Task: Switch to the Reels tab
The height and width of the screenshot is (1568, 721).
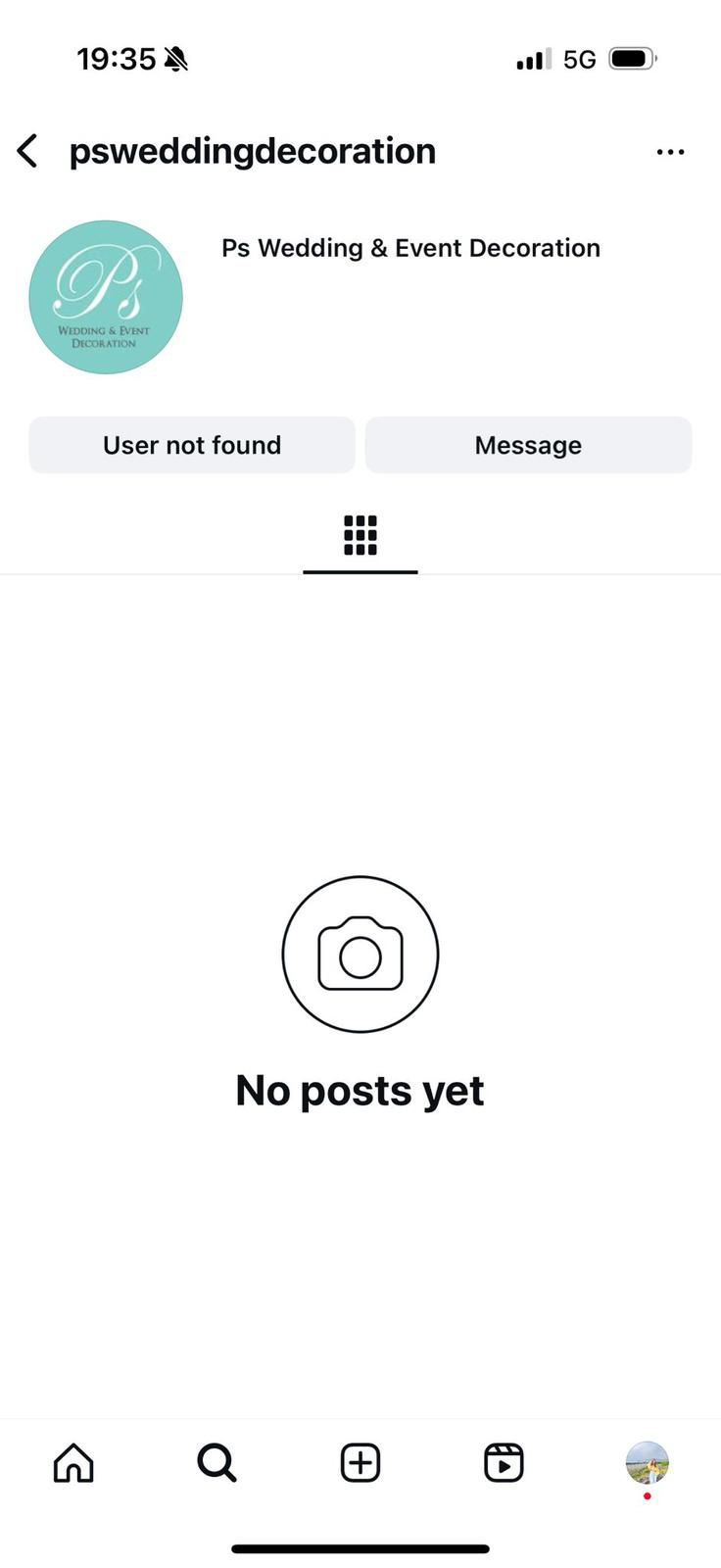Action: click(x=504, y=1463)
